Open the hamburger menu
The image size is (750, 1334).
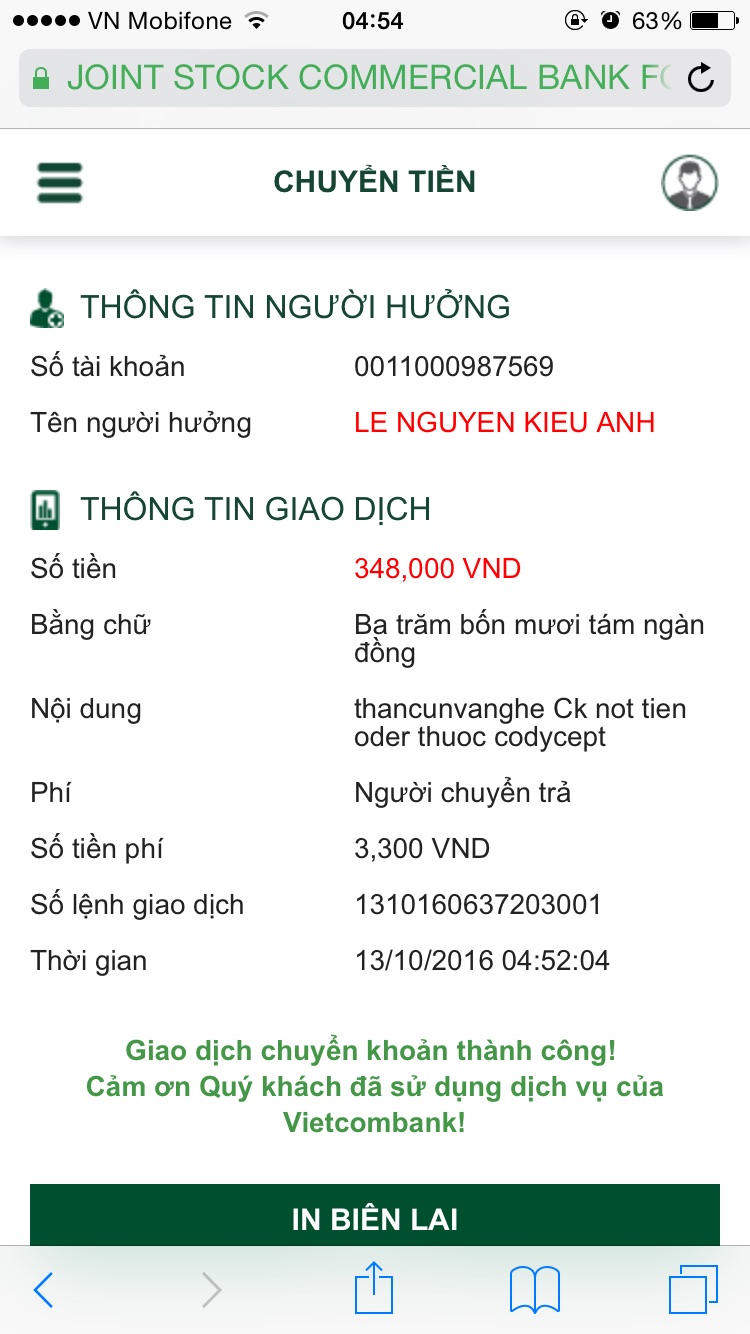coord(60,183)
